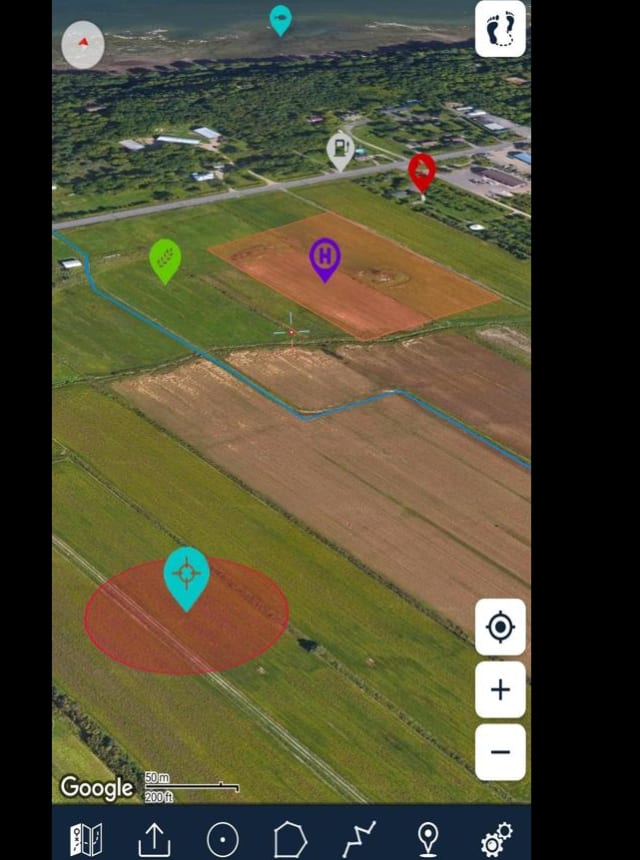This screenshot has height=860, width=640.
Task: Select the red map marker
Action: pyautogui.click(x=422, y=170)
